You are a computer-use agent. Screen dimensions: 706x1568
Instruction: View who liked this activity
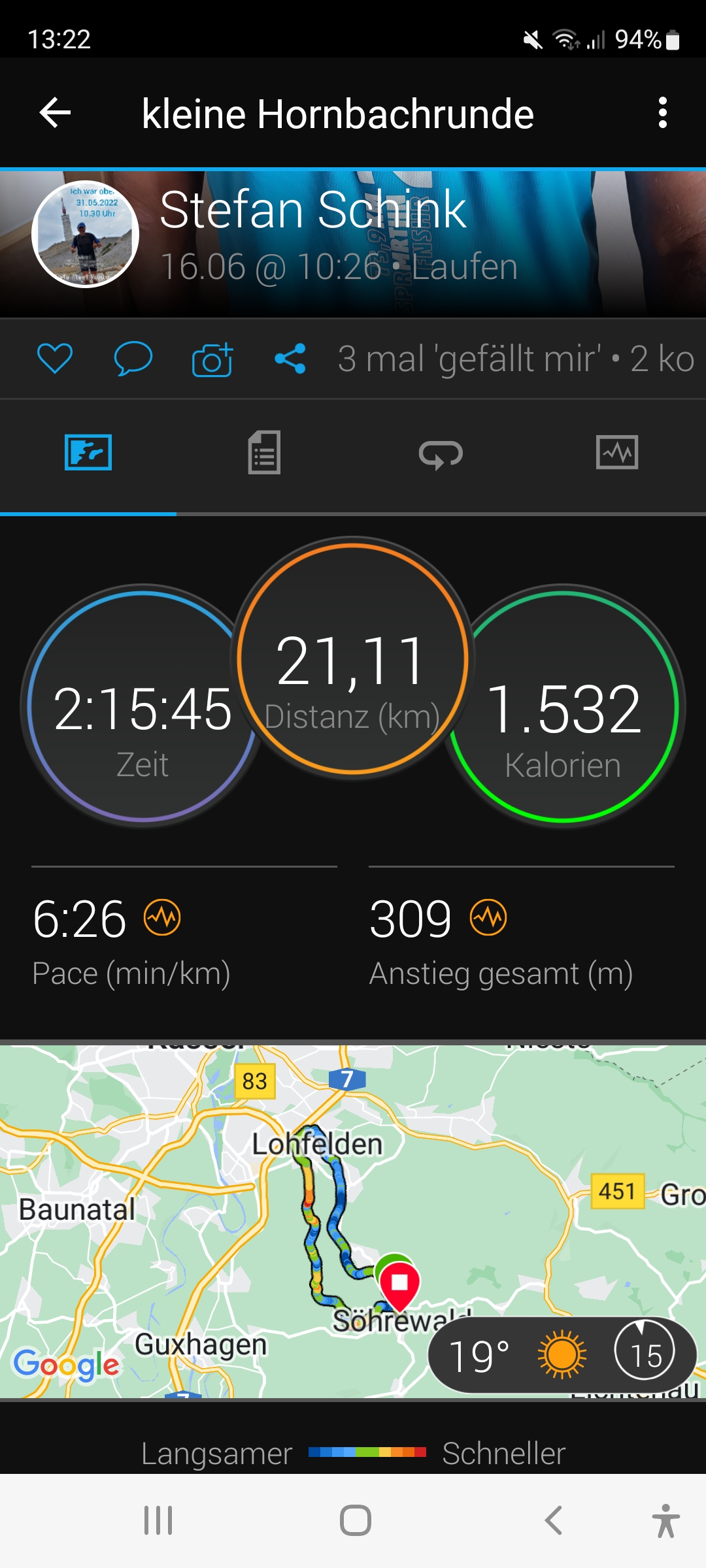click(469, 359)
